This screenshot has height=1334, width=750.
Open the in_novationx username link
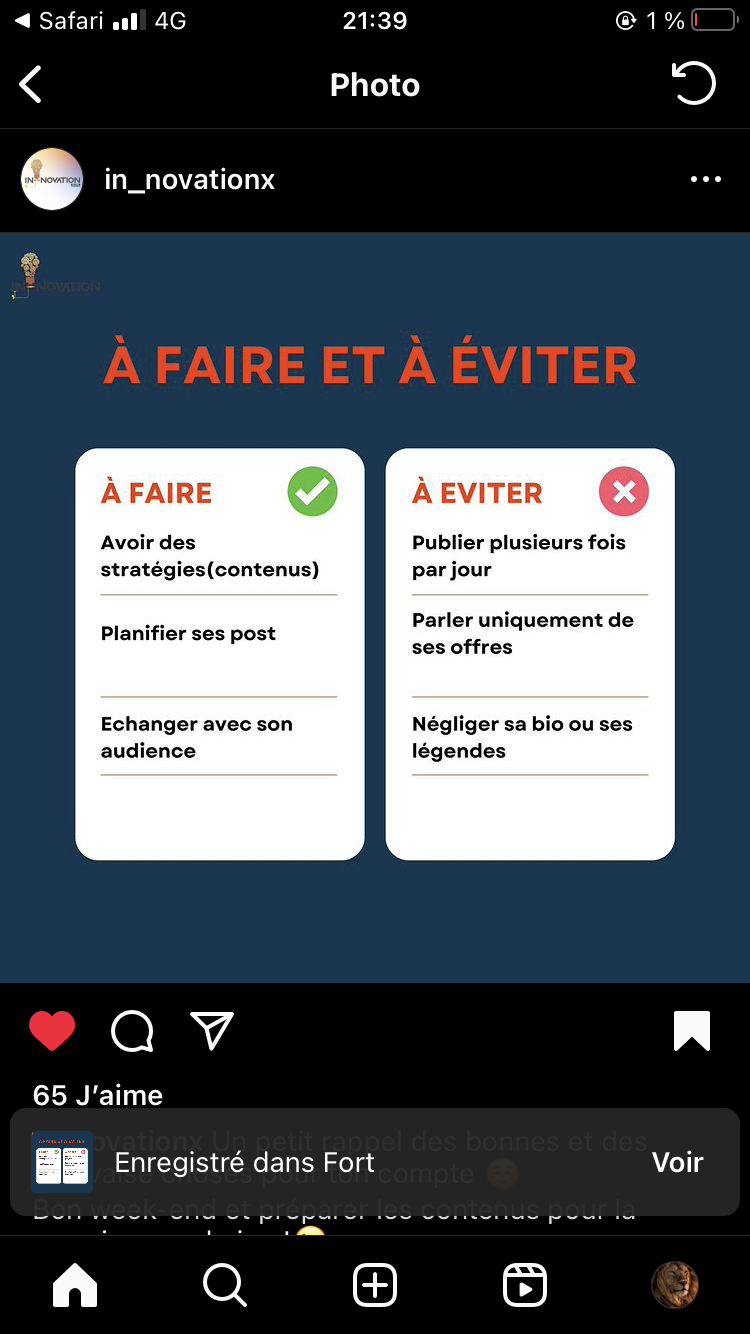coord(189,180)
